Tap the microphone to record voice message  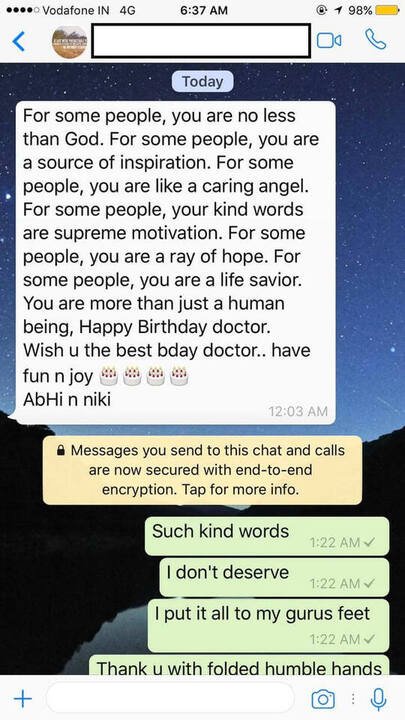coord(378,699)
